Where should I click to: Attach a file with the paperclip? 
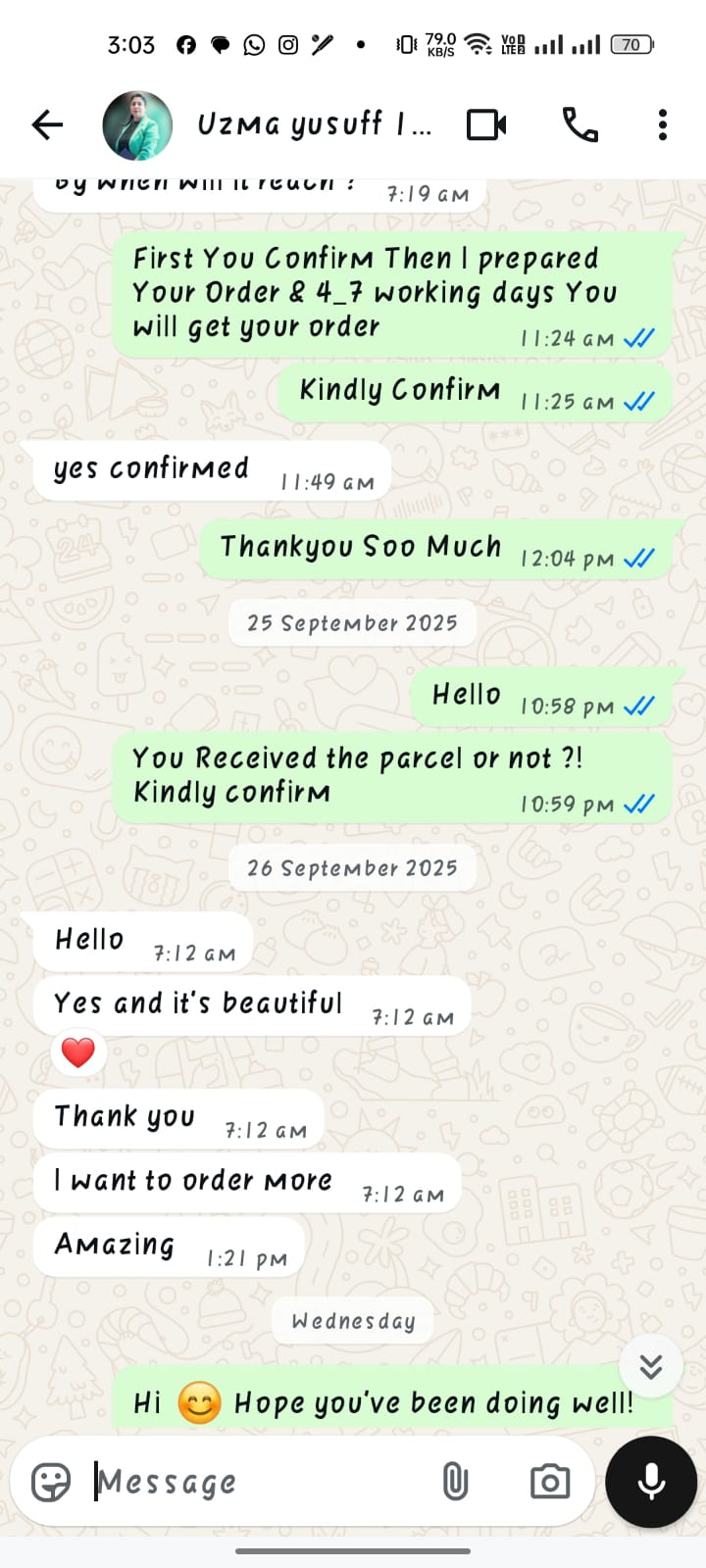tap(455, 1482)
